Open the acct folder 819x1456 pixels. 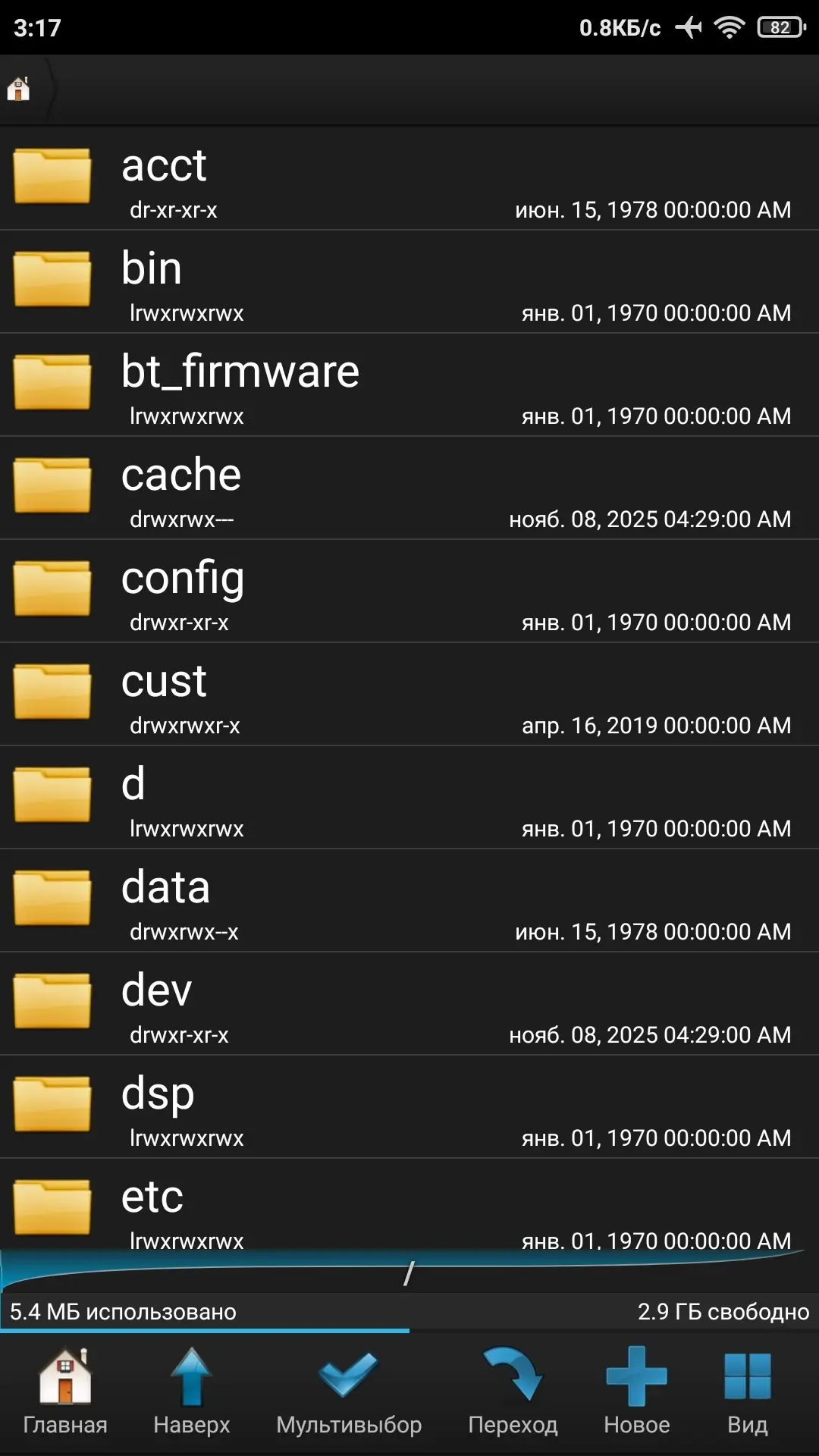[x=409, y=178]
